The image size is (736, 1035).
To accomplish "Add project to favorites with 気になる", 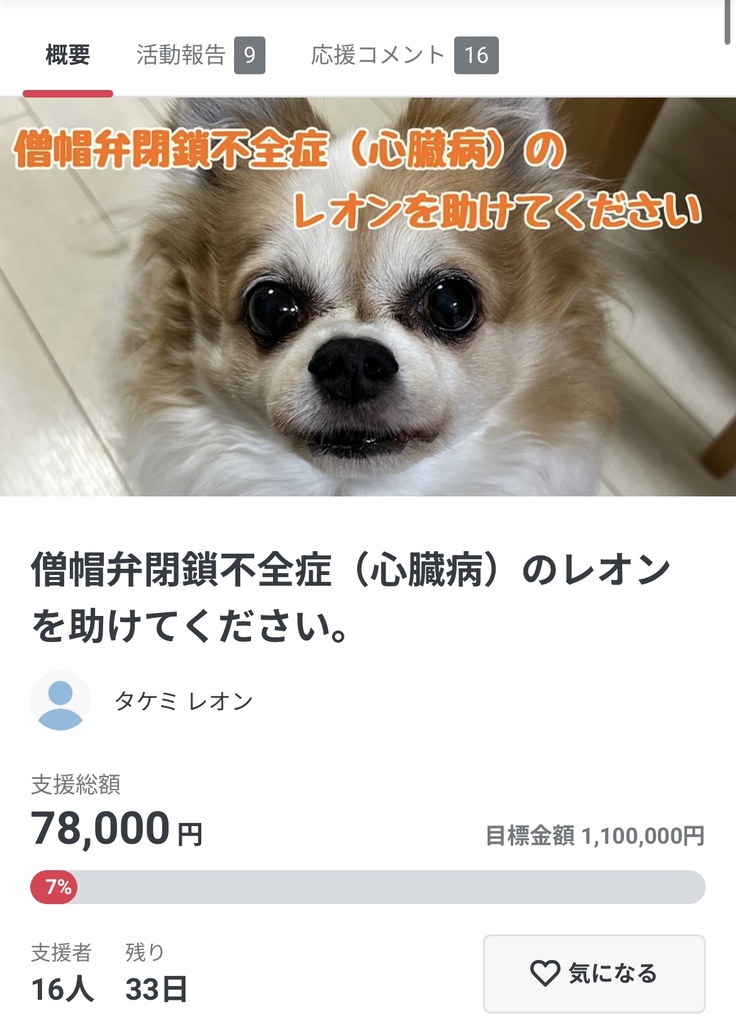I will [x=594, y=973].
